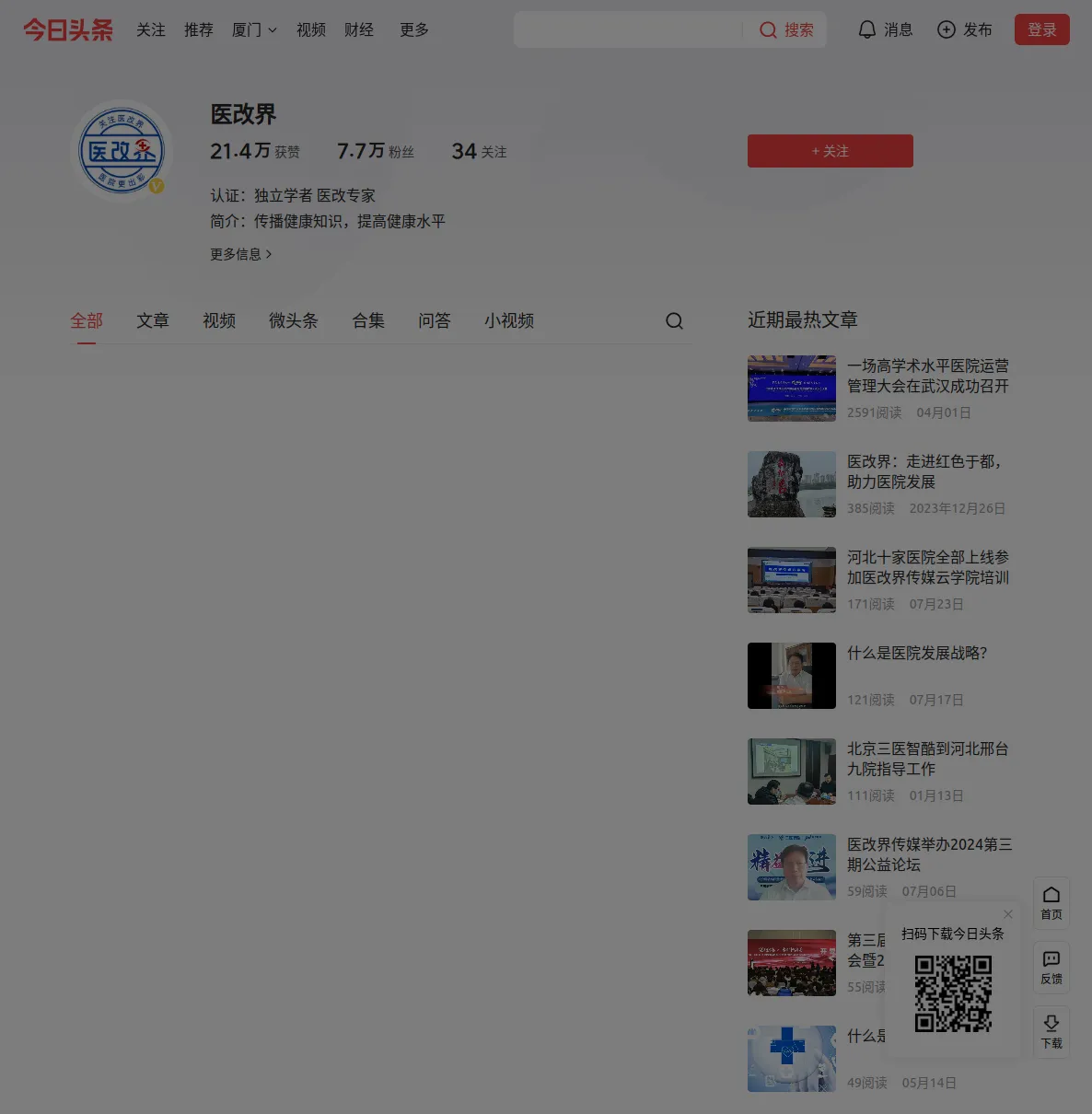Open article 一场高学术水平医院运营管理大会
The image size is (1092, 1114).
click(x=927, y=376)
